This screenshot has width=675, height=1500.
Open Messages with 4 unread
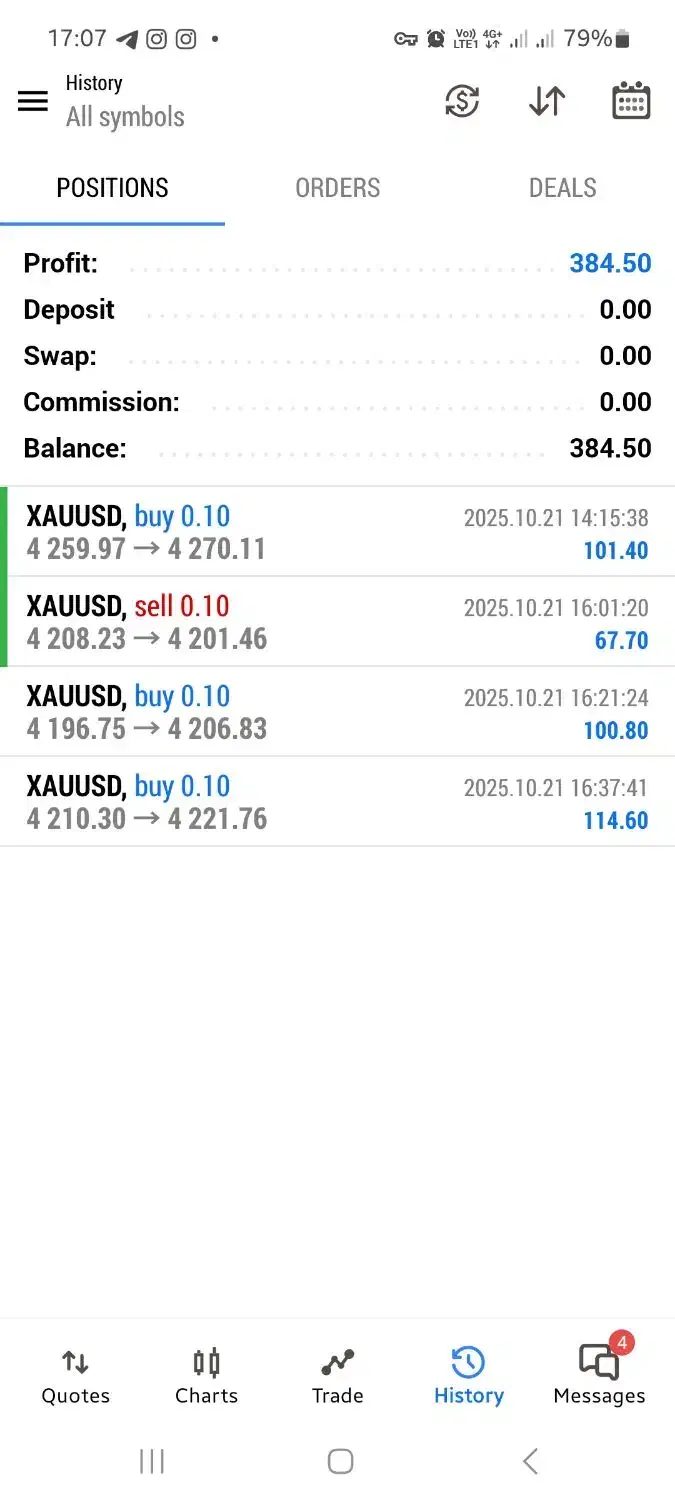click(x=599, y=1376)
